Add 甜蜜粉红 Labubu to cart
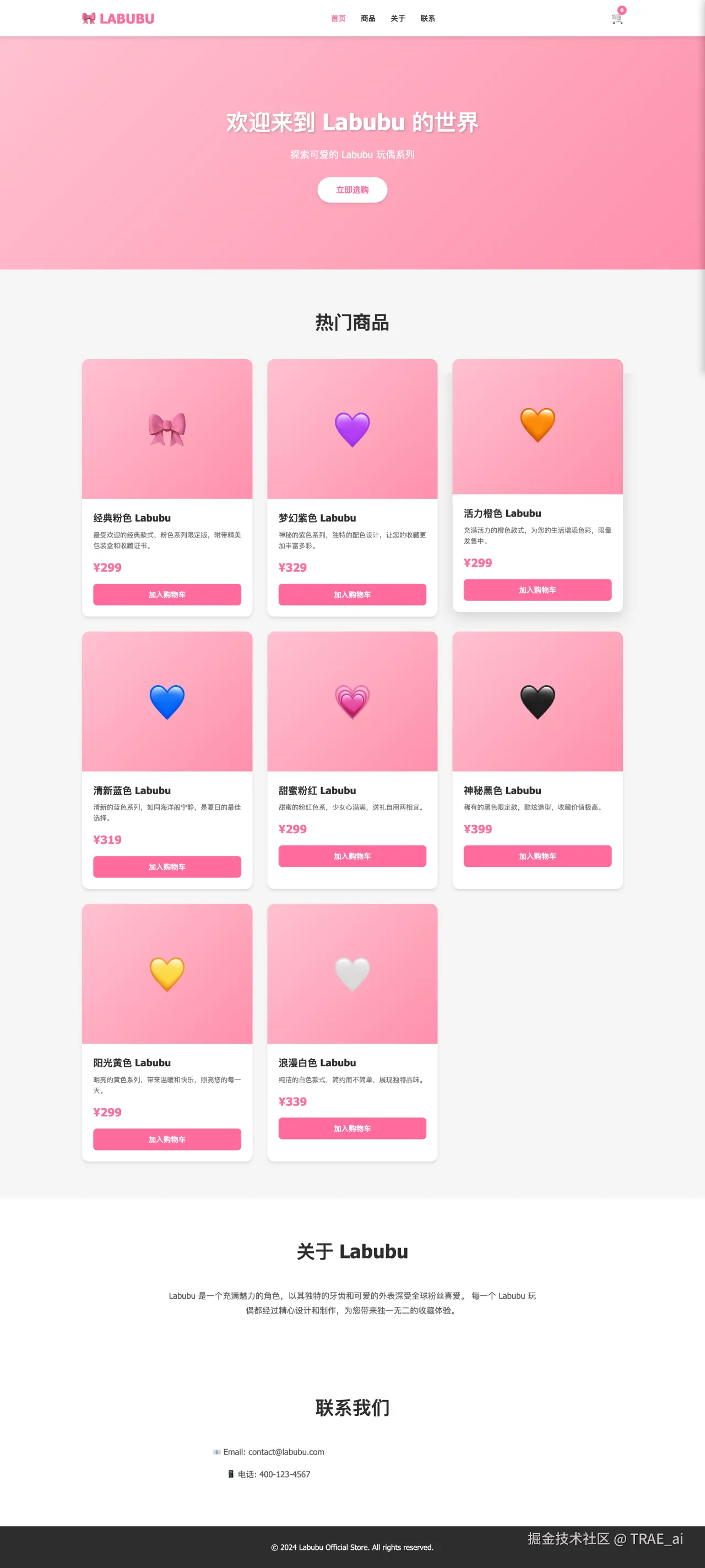The width and height of the screenshot is (705, 1568). click(352, 856)
